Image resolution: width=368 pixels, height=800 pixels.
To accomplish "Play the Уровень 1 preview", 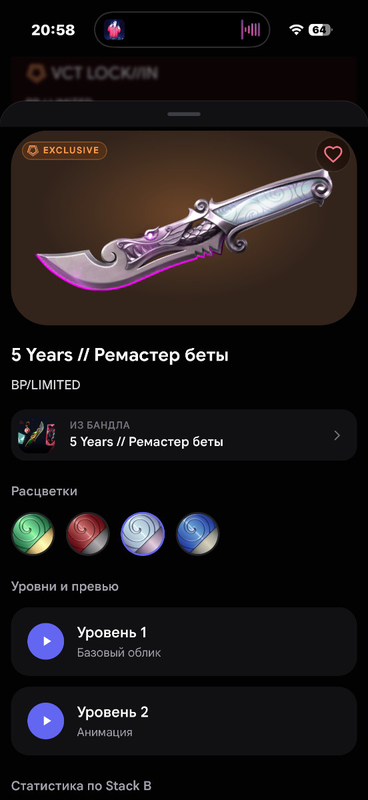I will tap(45, 641).
